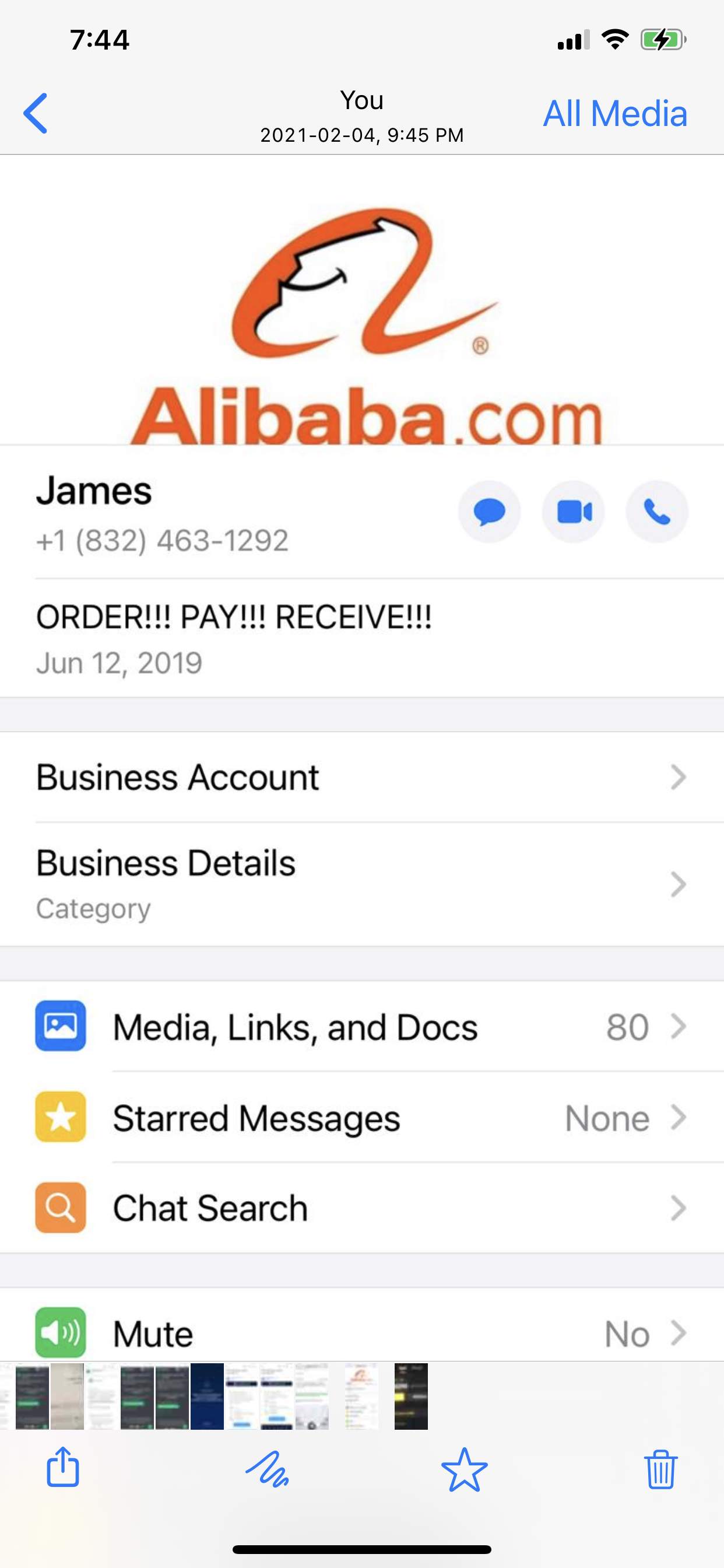
Task: Tap the Mute speaker icon
Action: click(x=60, y=1332)
